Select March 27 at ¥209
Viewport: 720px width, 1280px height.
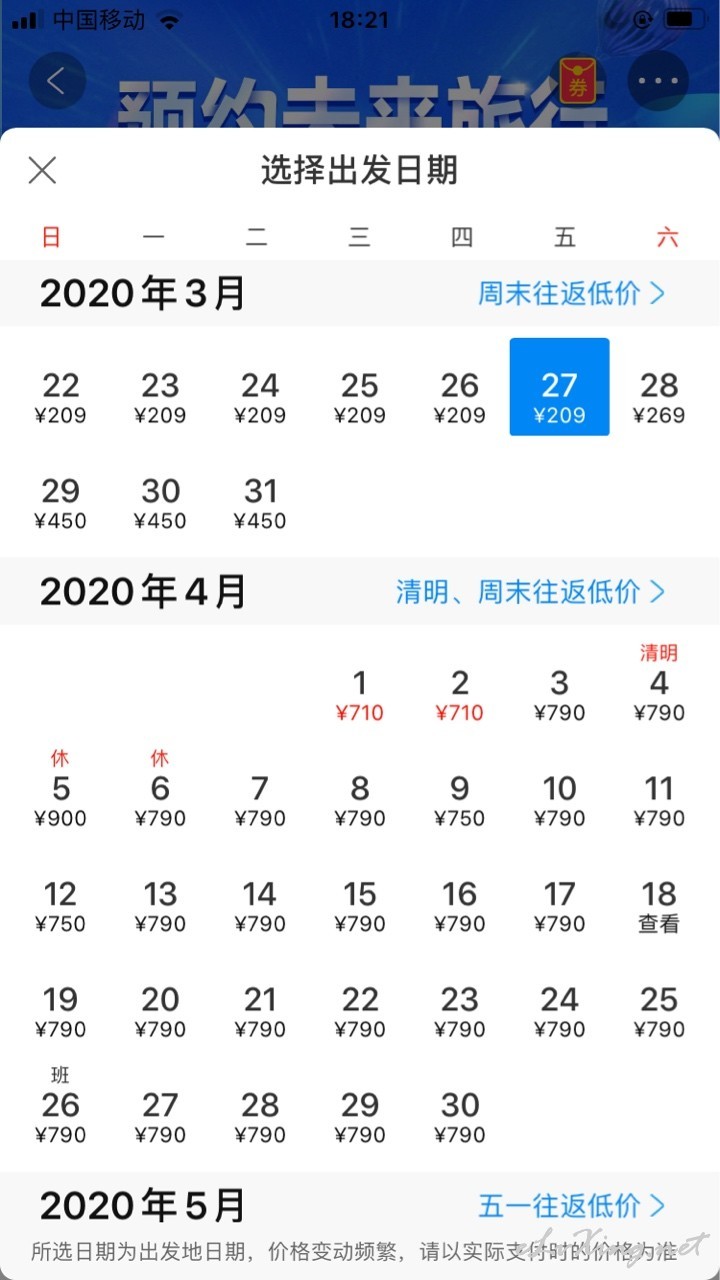pyautogui.click(x=560, y=387)
